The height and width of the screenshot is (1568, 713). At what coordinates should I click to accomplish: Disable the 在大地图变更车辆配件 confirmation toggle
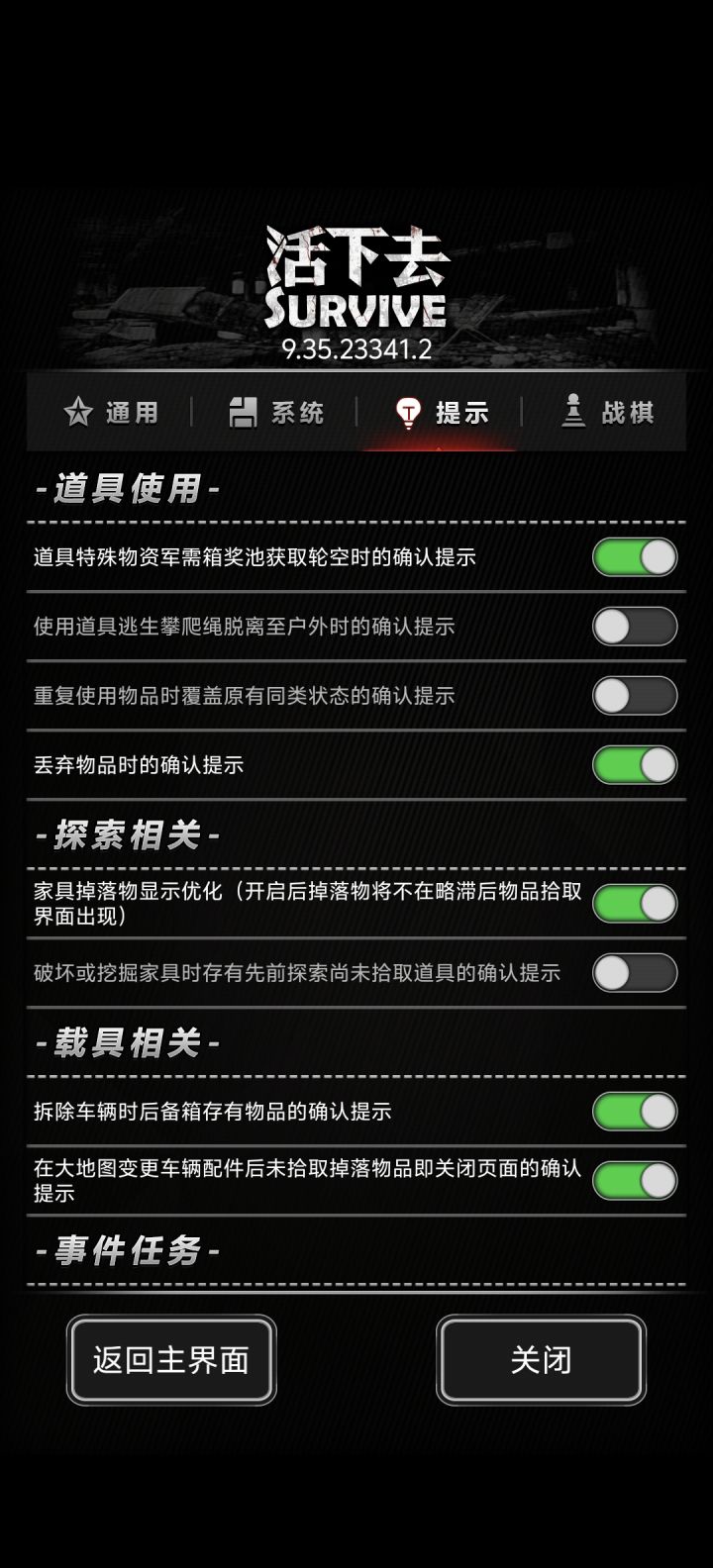[x=634, y=1181]
